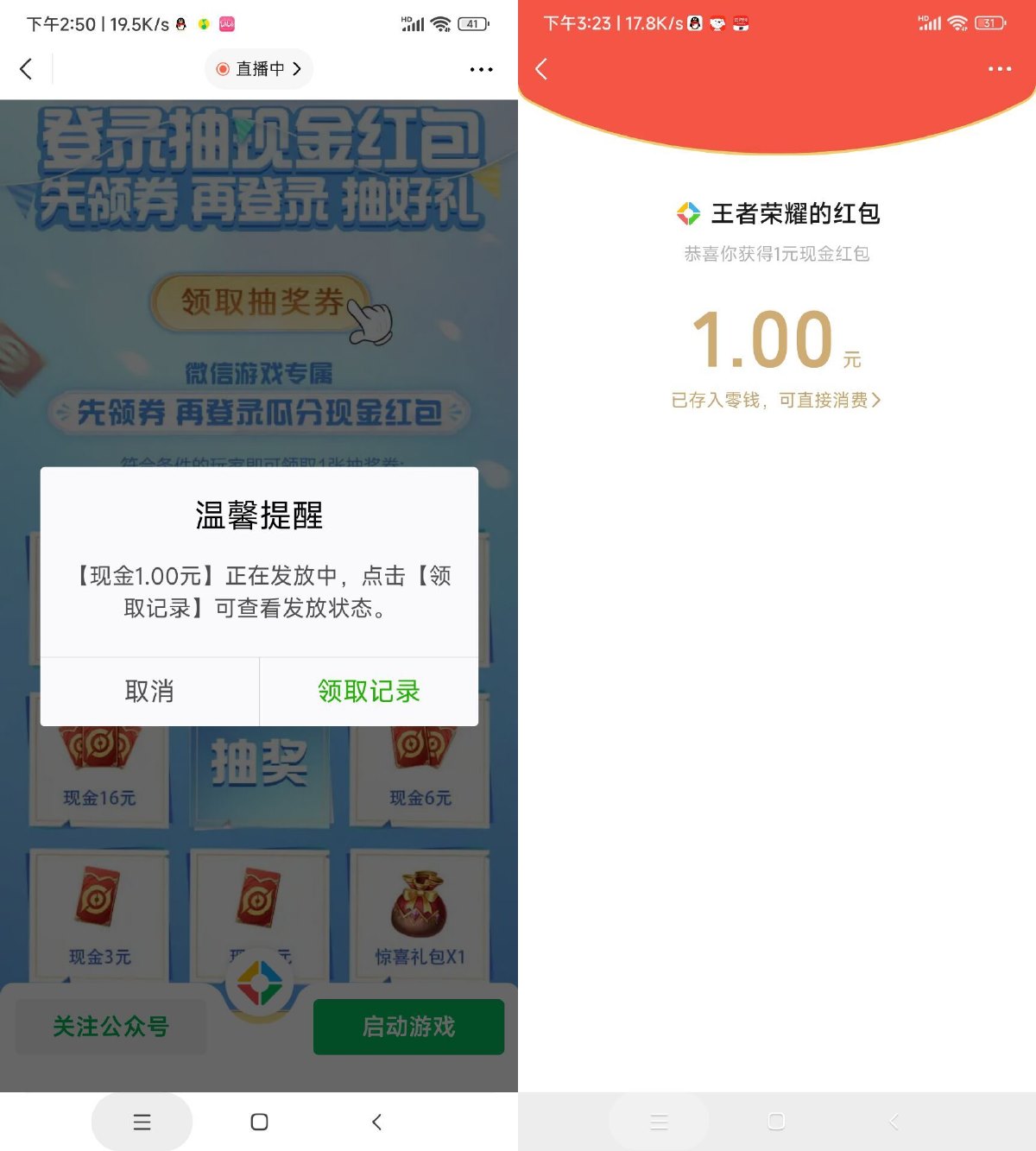Tap 取消 in the reminder dialog
The width and height of the screenshot is (1036, 1151).
[x=148, y=691]
